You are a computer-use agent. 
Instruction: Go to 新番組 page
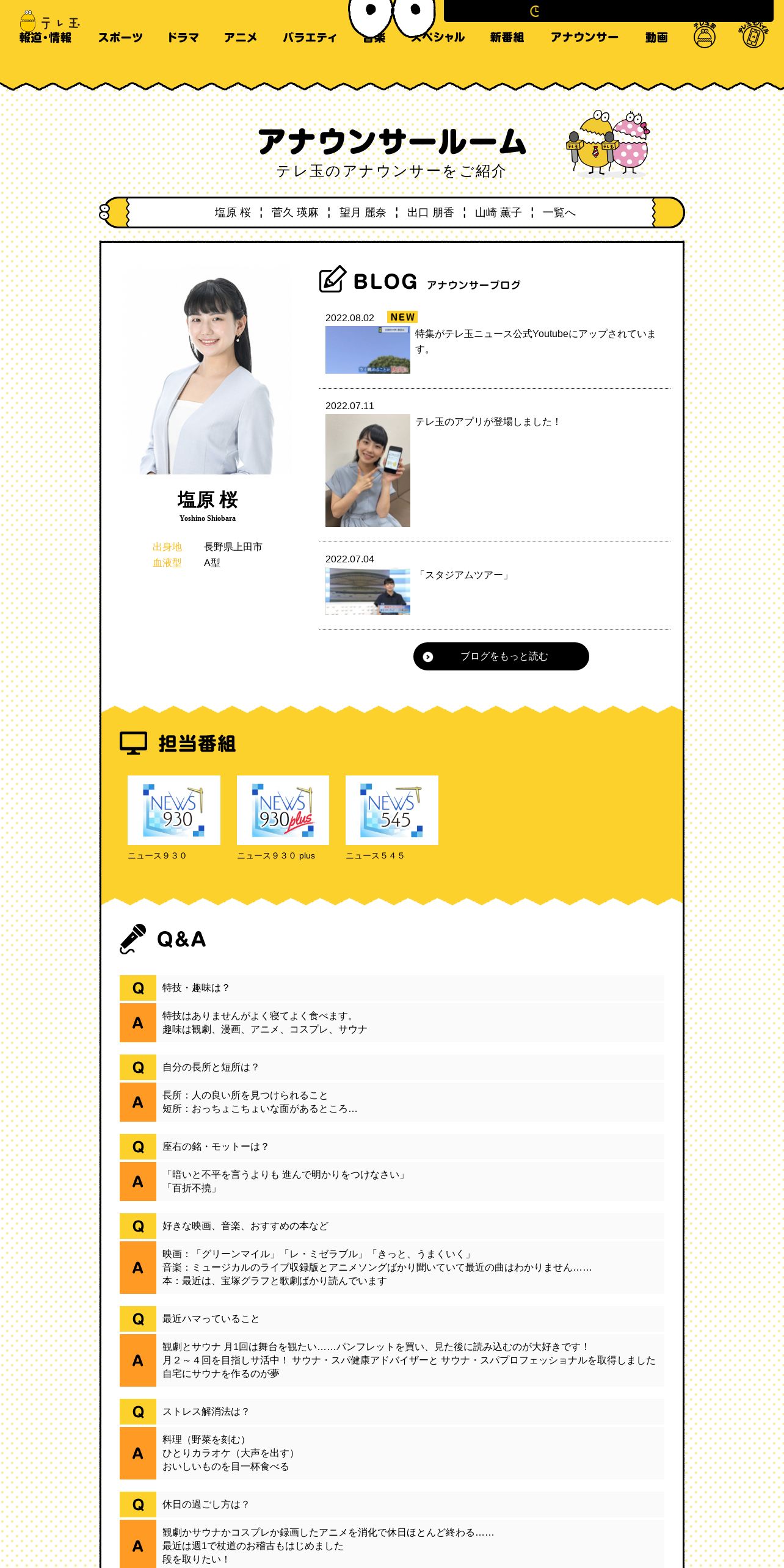[507, 37]
